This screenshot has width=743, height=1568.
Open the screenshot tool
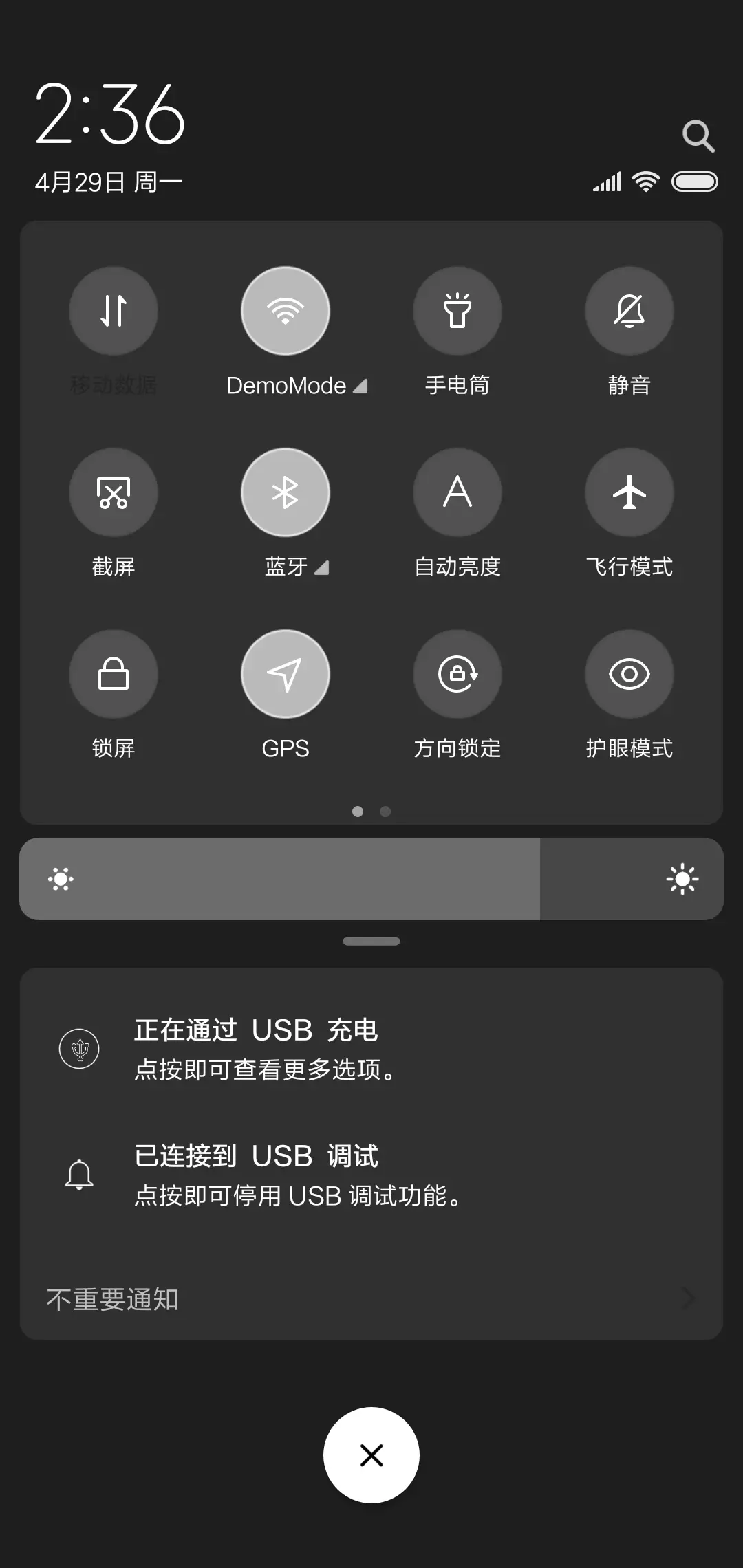(x=114, y=492)
